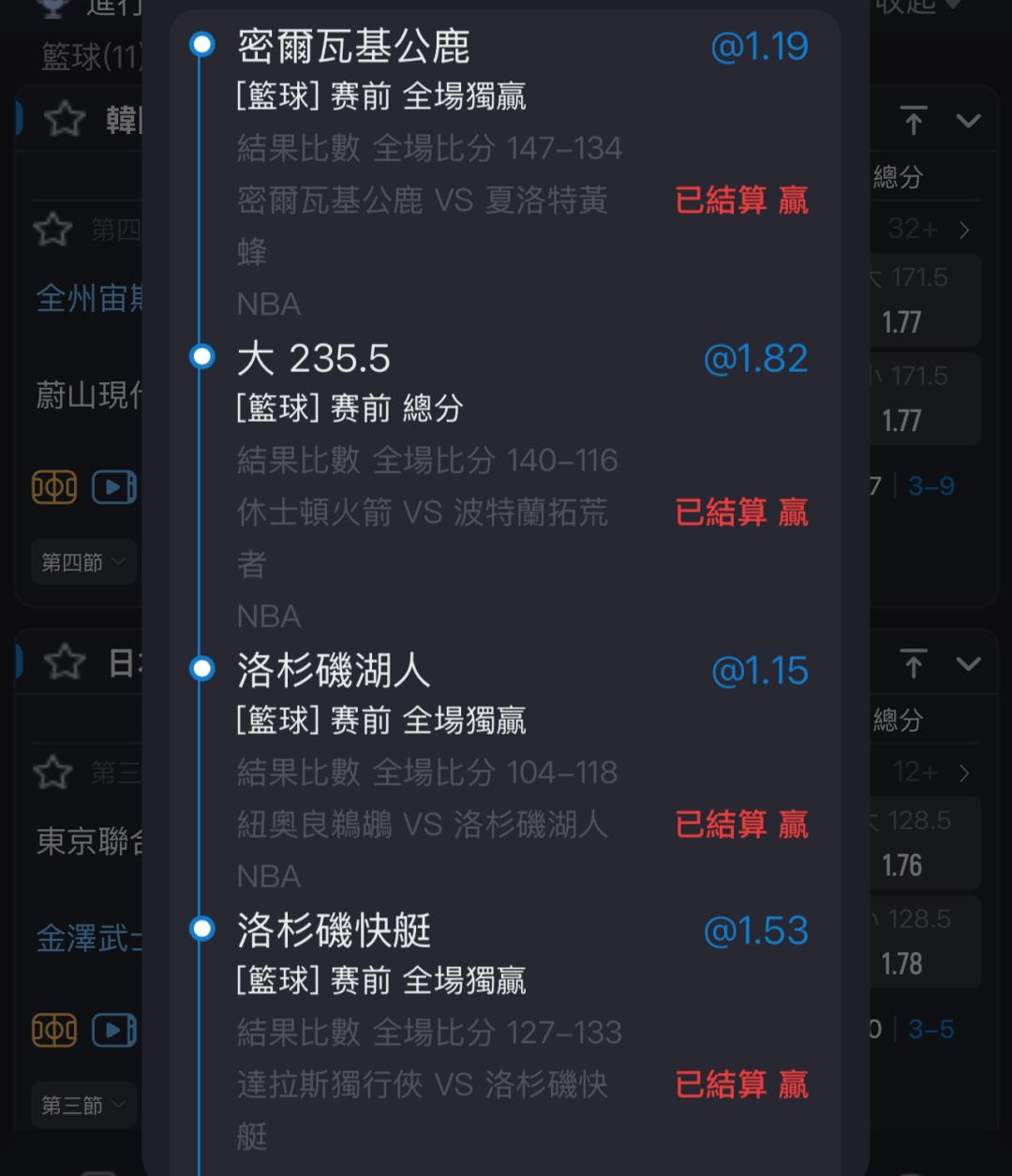Pin the 韓 league section to top

click(914, 120)
